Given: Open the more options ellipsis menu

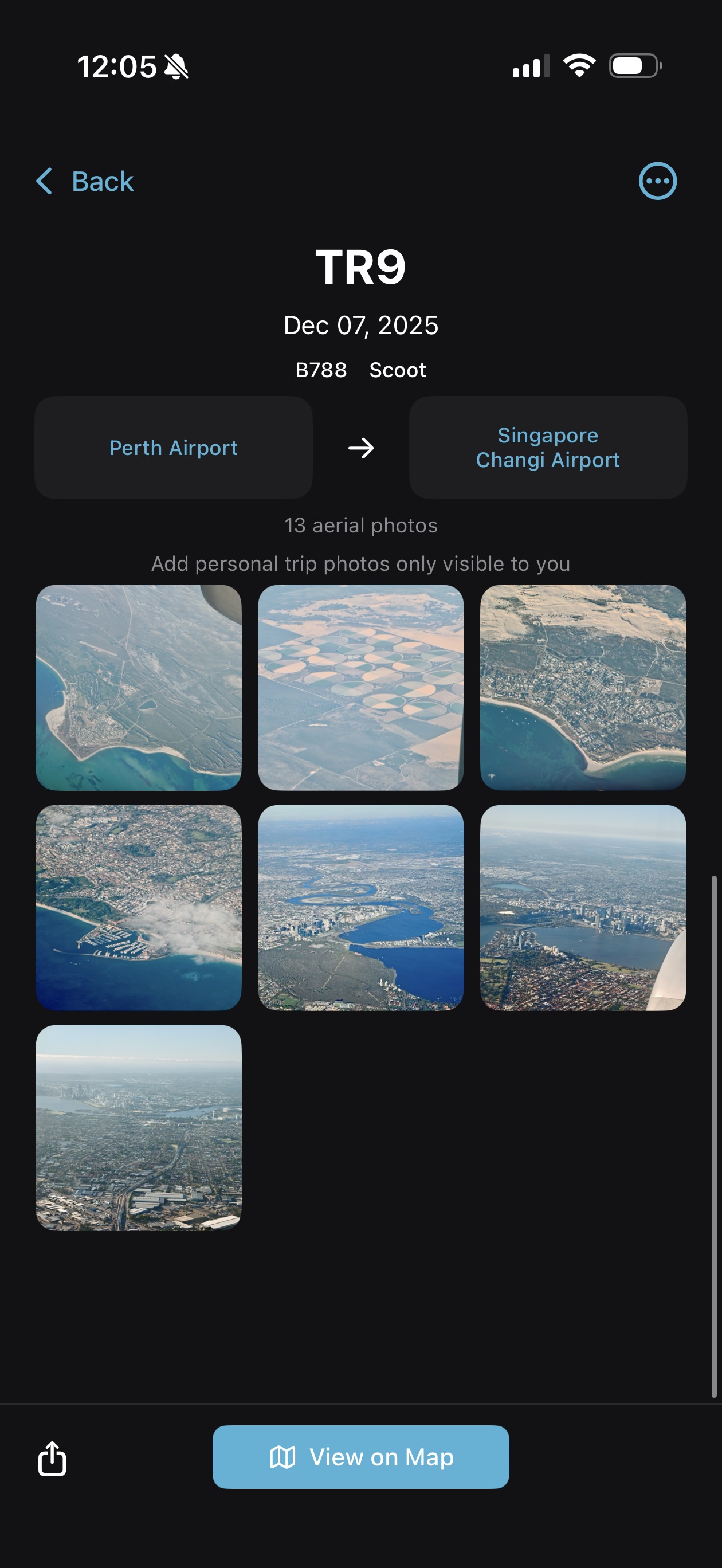Looking at the screenshot, I should pyautogui.click(x=657, y=181).
